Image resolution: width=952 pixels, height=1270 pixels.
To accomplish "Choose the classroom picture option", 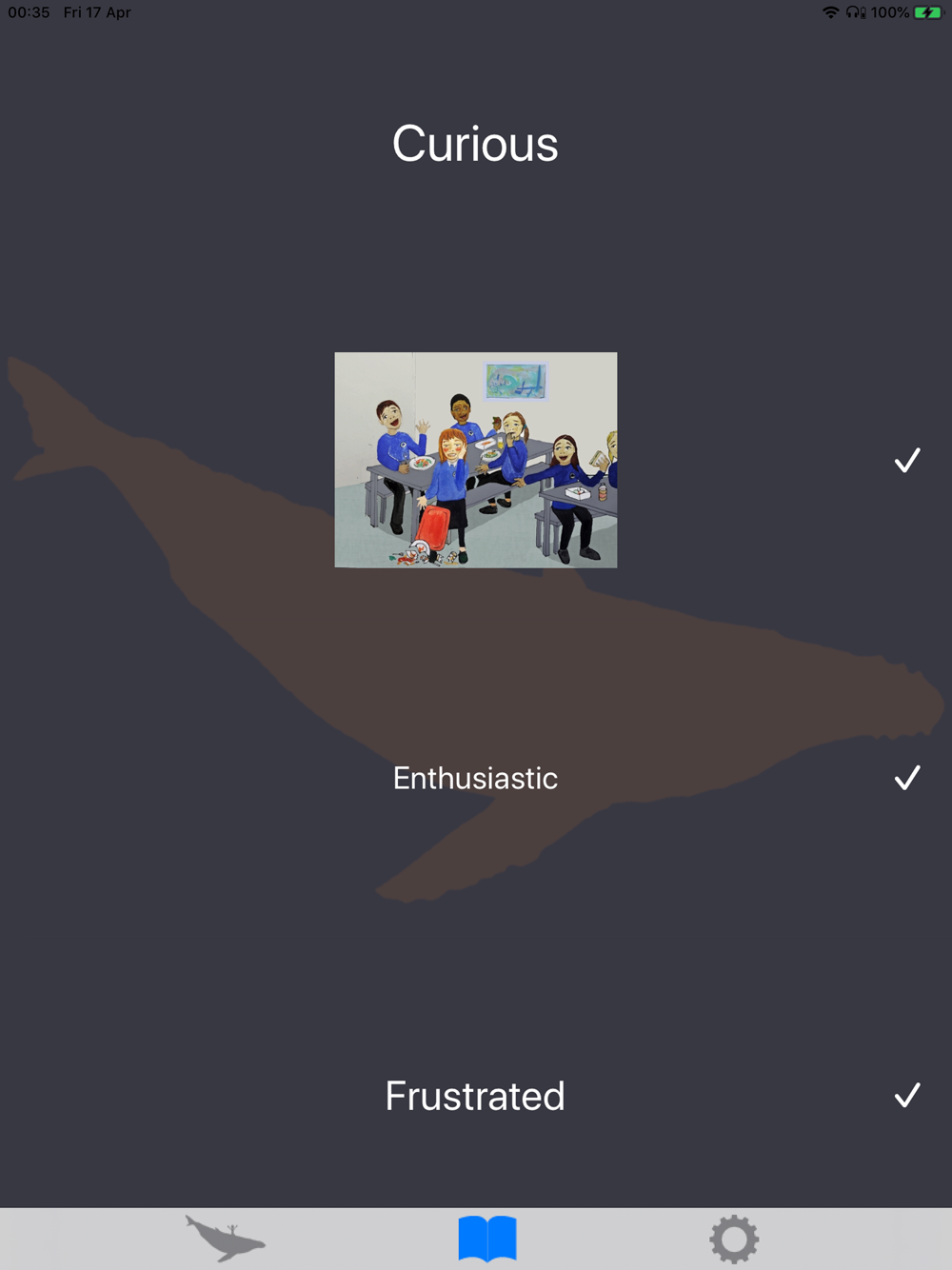I will [475, 460].
